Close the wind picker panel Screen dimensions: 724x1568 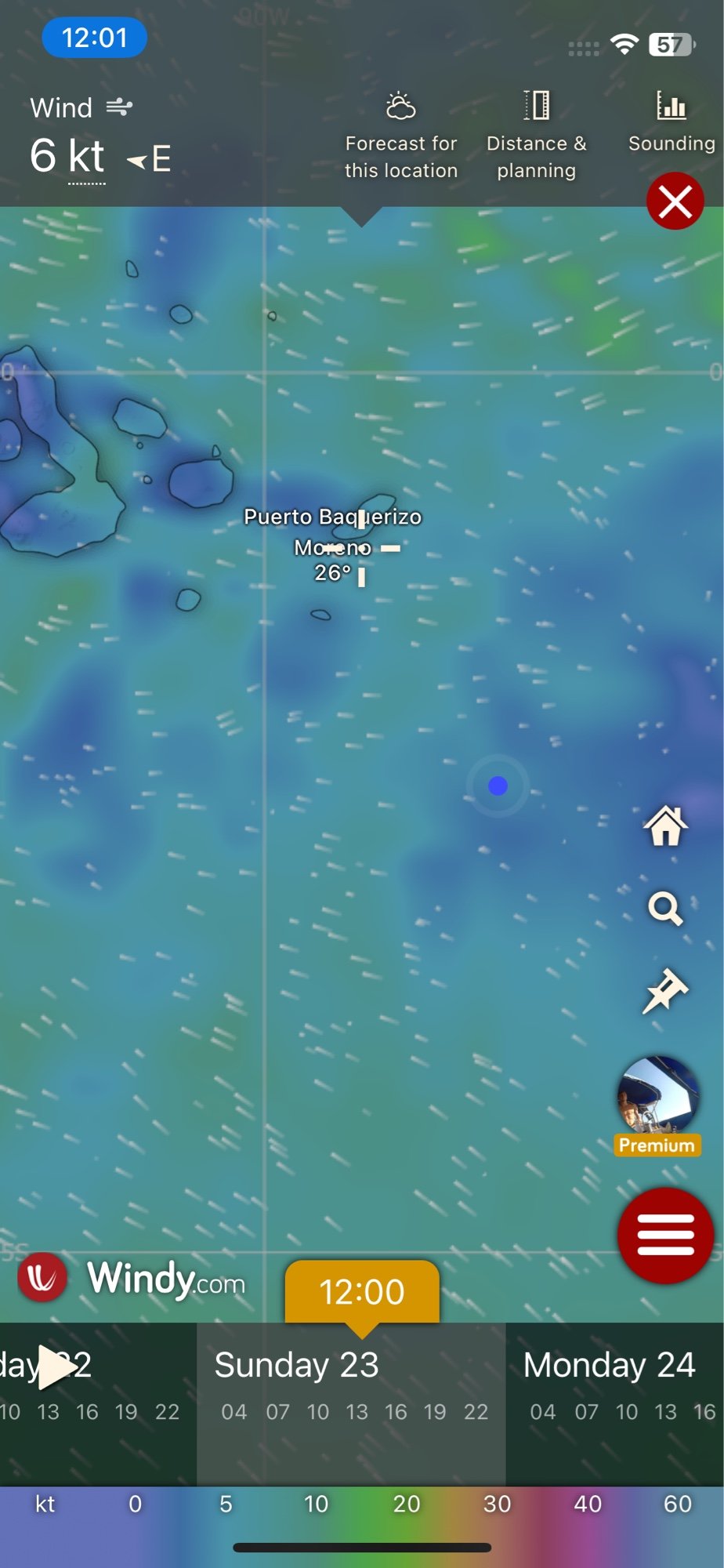[675, 201]
